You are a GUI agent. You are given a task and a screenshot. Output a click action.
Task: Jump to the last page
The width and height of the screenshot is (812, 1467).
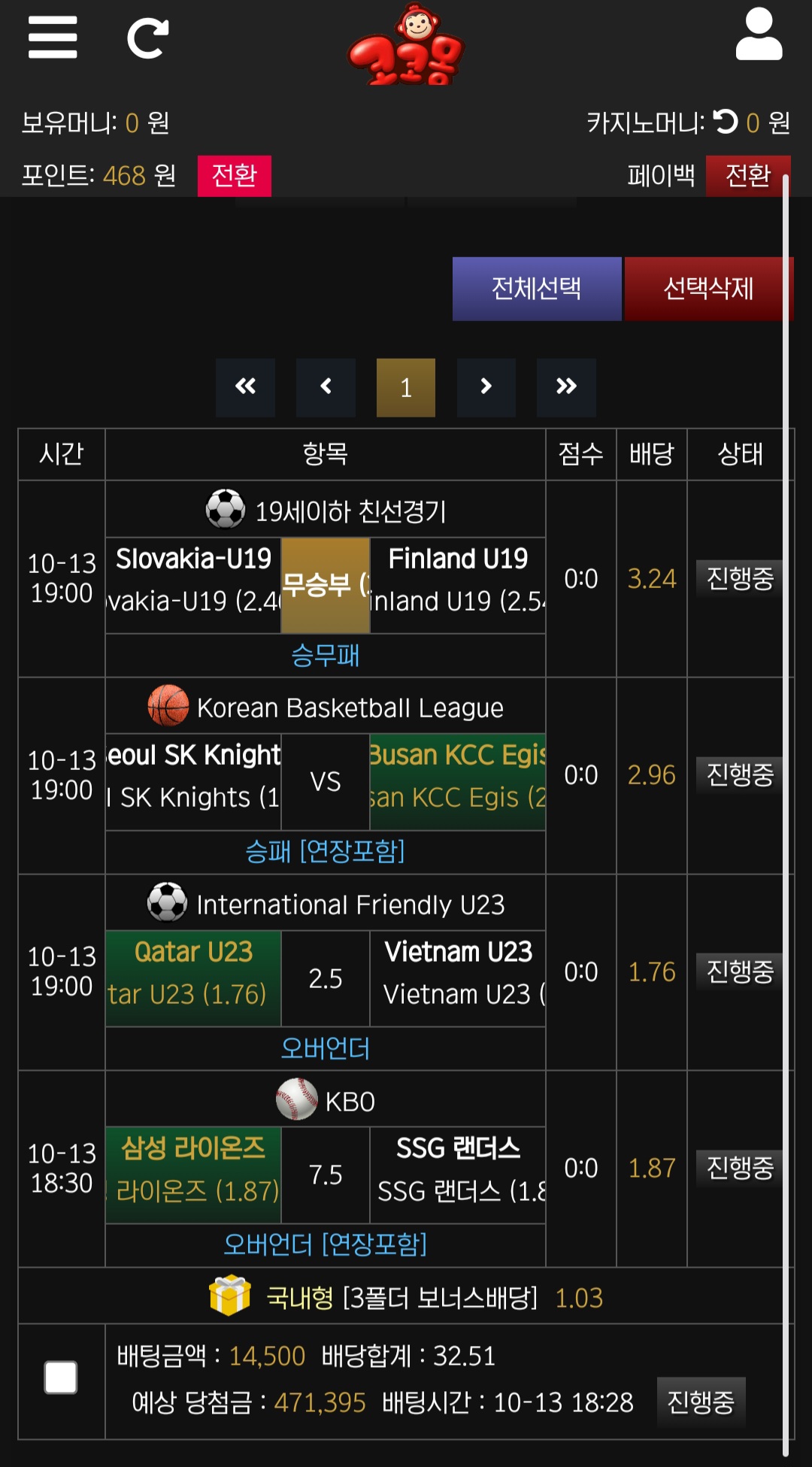566,387
